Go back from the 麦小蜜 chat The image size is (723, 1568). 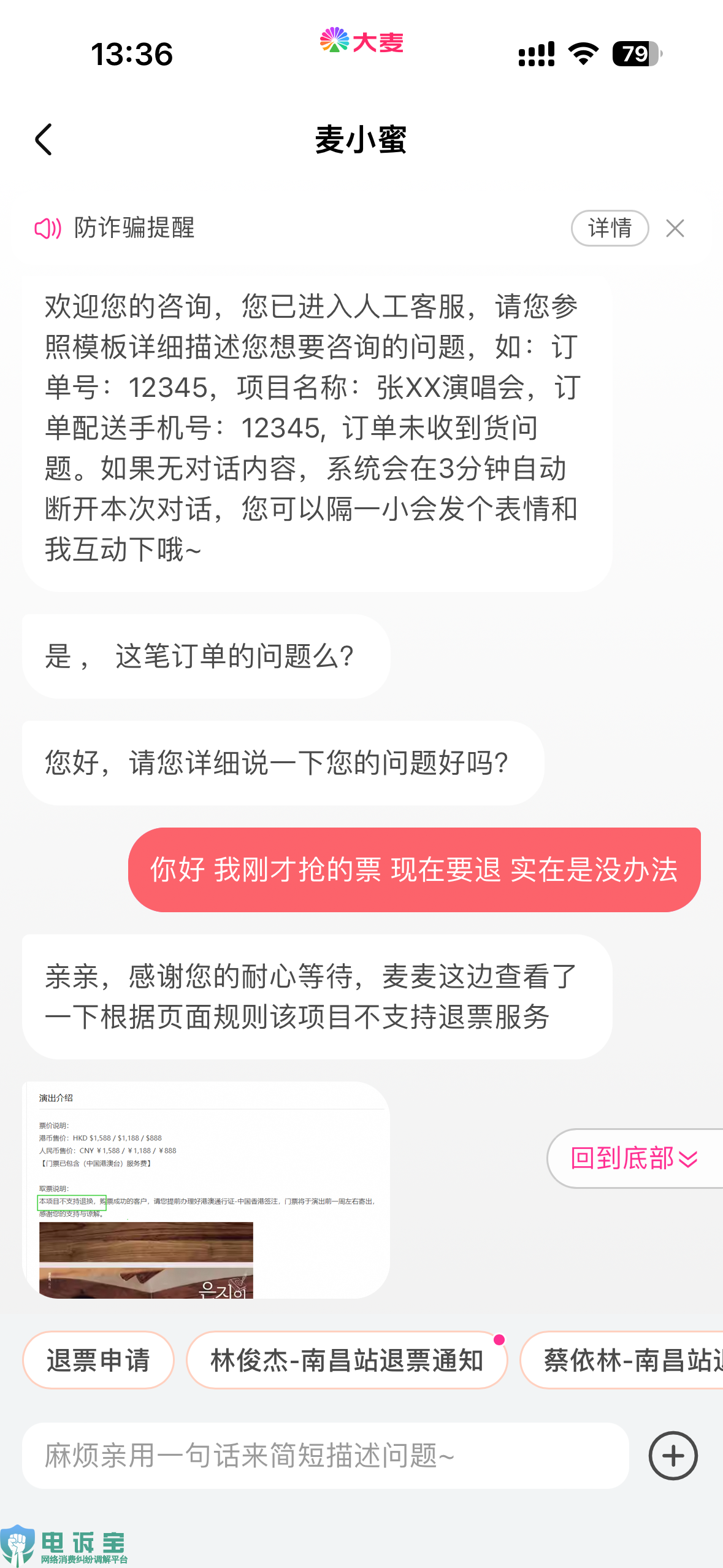coord(44,139)
